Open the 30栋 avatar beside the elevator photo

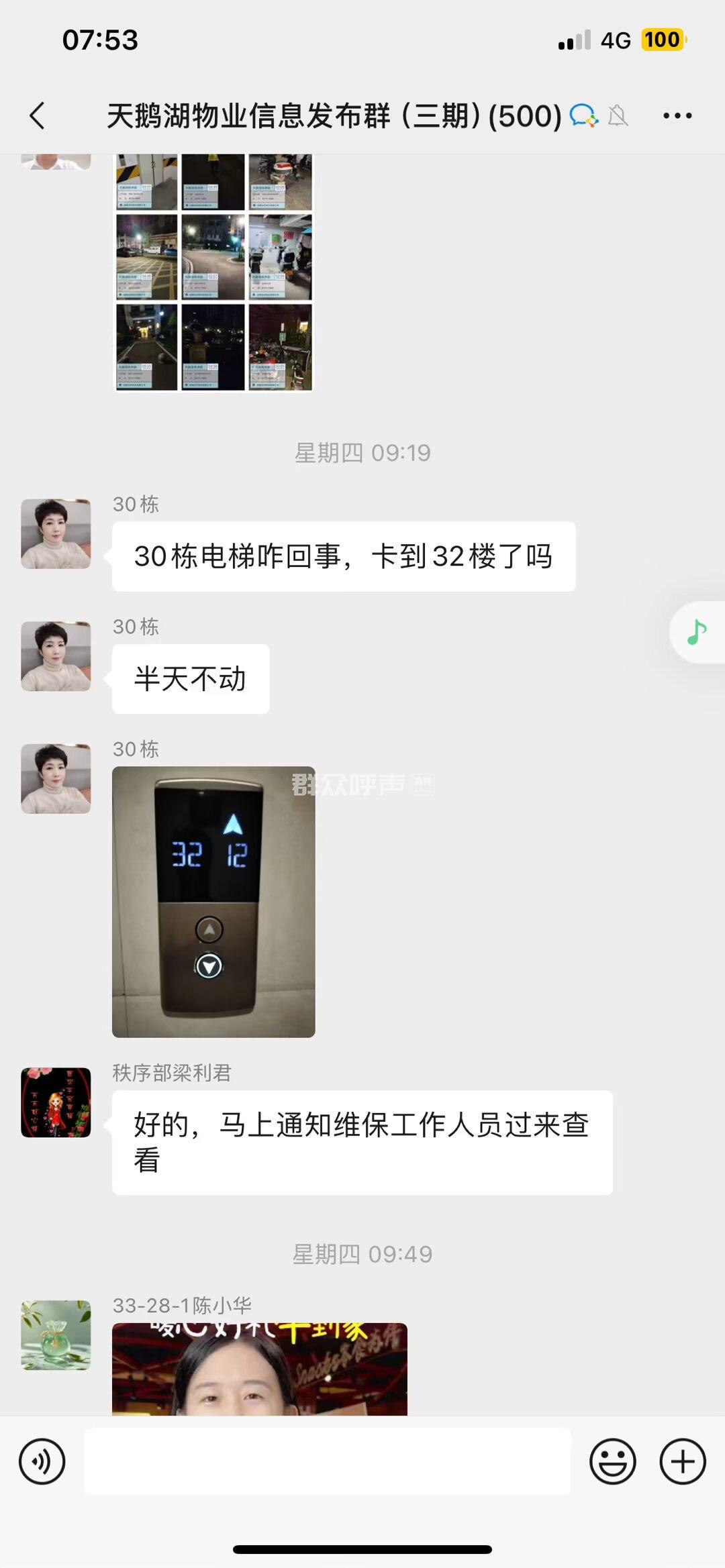coord(56,778)
